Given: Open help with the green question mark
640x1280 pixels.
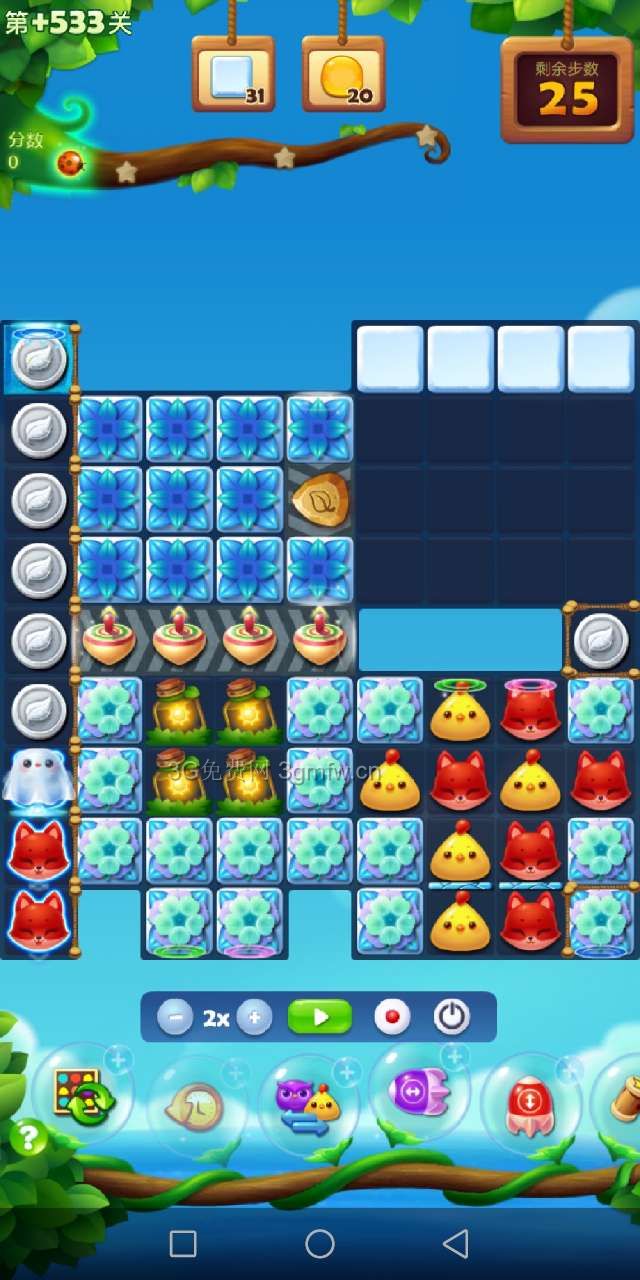Looking at the screenshot, I should [29, 1137].
